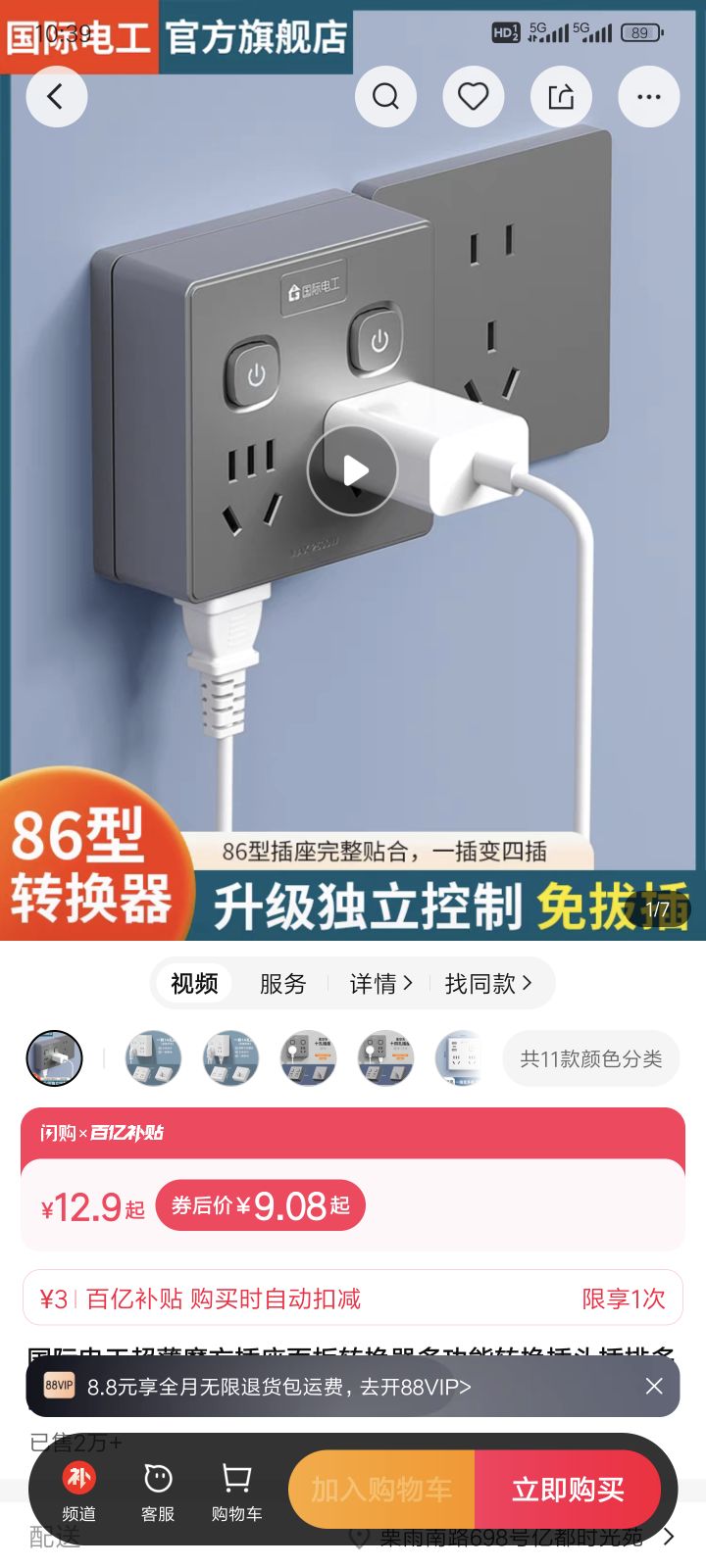Open the 百亿补贴 ¥3 coupon row
The image size is (706, 1568).
(x=352, y=1298)
